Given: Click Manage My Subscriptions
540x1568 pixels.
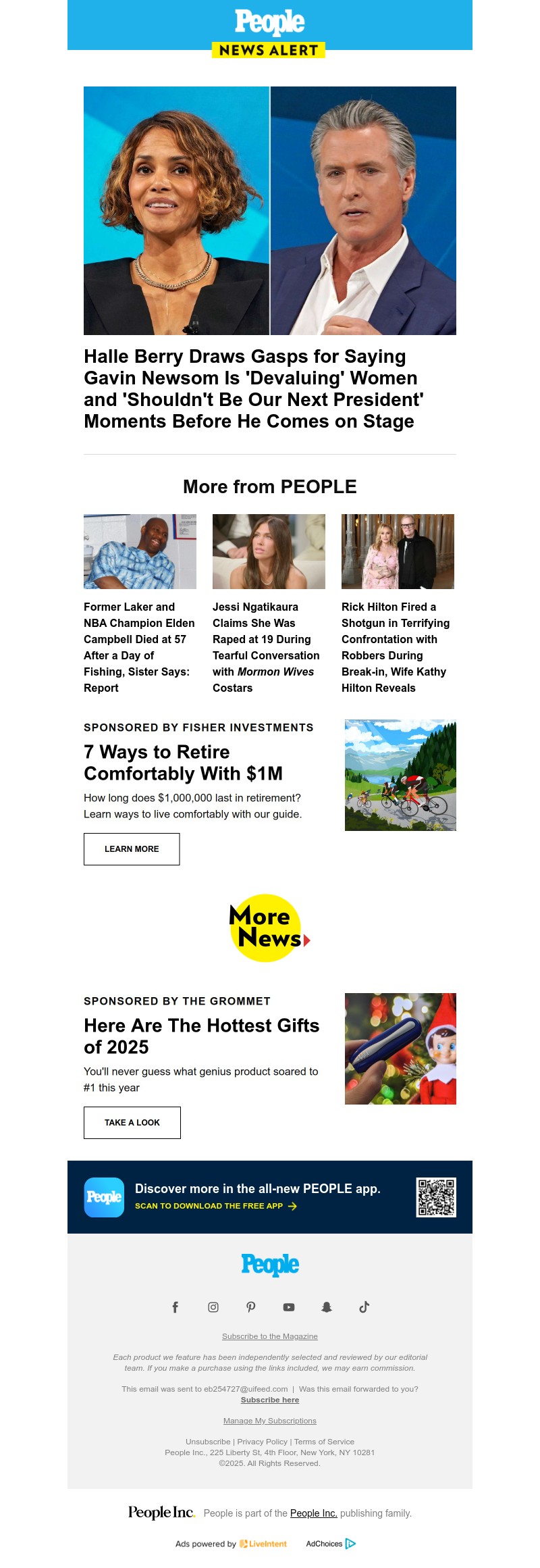Looking at the screenshot, I should coord(269,1421).
